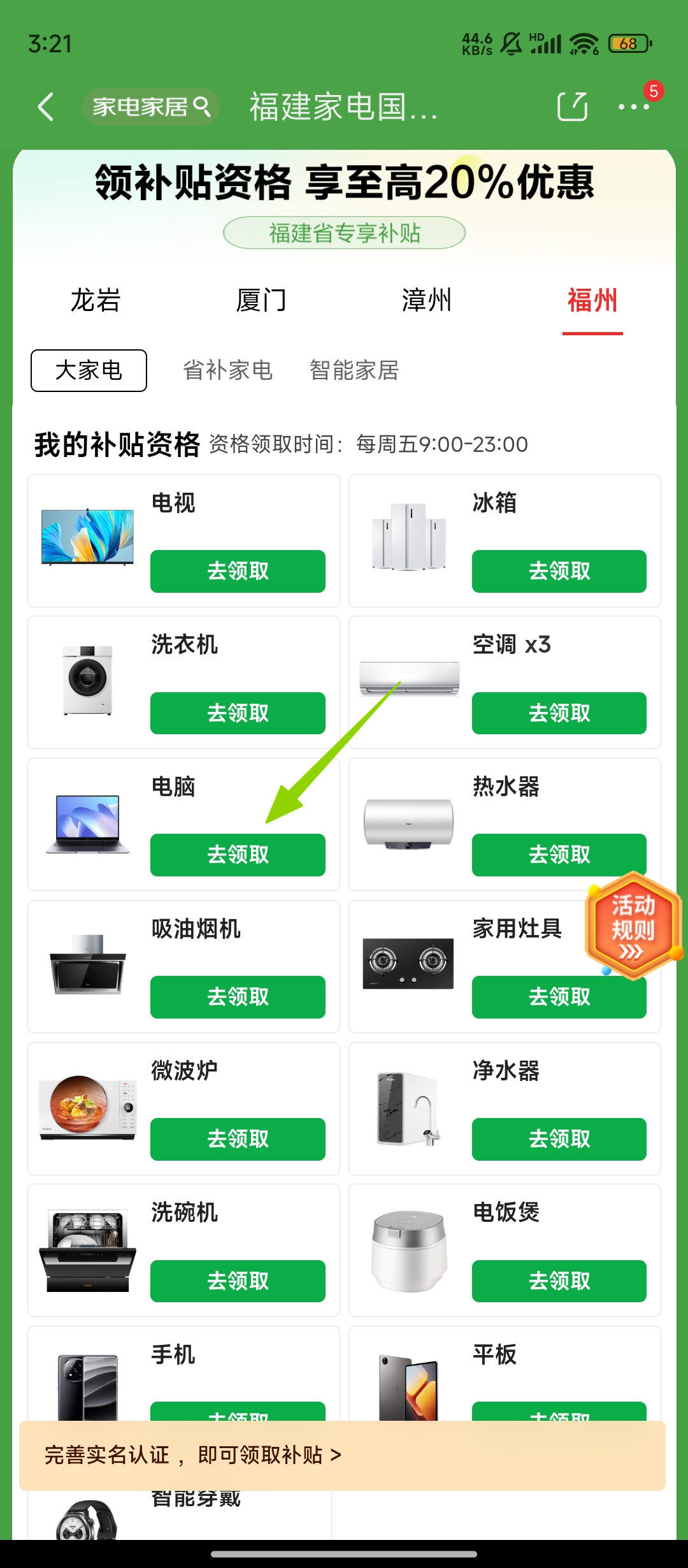Tap 去领取 for 洗衣机
Image resolution: width=688 pixels, height=1568 pixels.
point(238,713)
